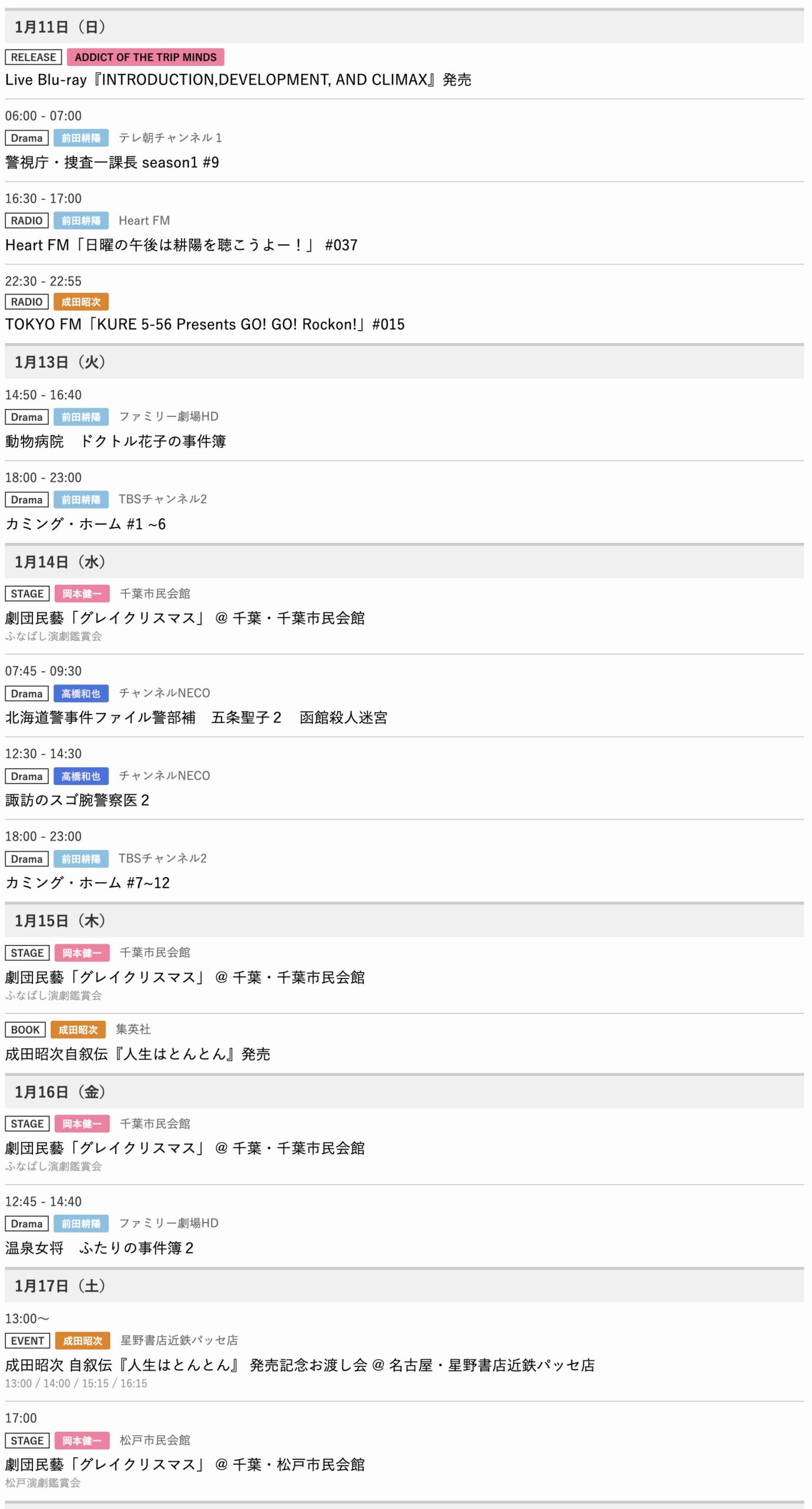Open the Live Blu-ray INTRODUCTION, DEVELOPMENT, AND CLIMAX release entry
812x1509 pixels.
pyautogui.click(x=238, y=80)
